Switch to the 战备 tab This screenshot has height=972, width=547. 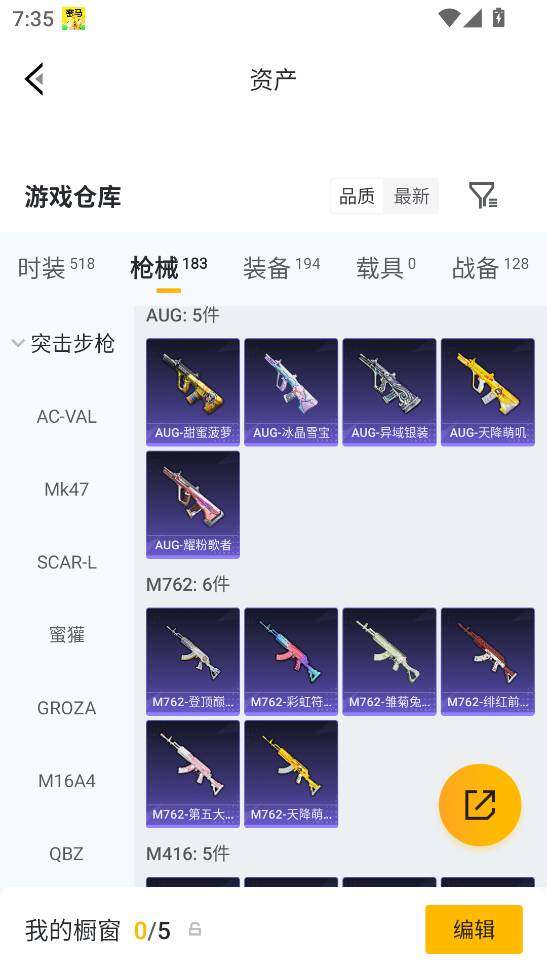coord(490,268)
